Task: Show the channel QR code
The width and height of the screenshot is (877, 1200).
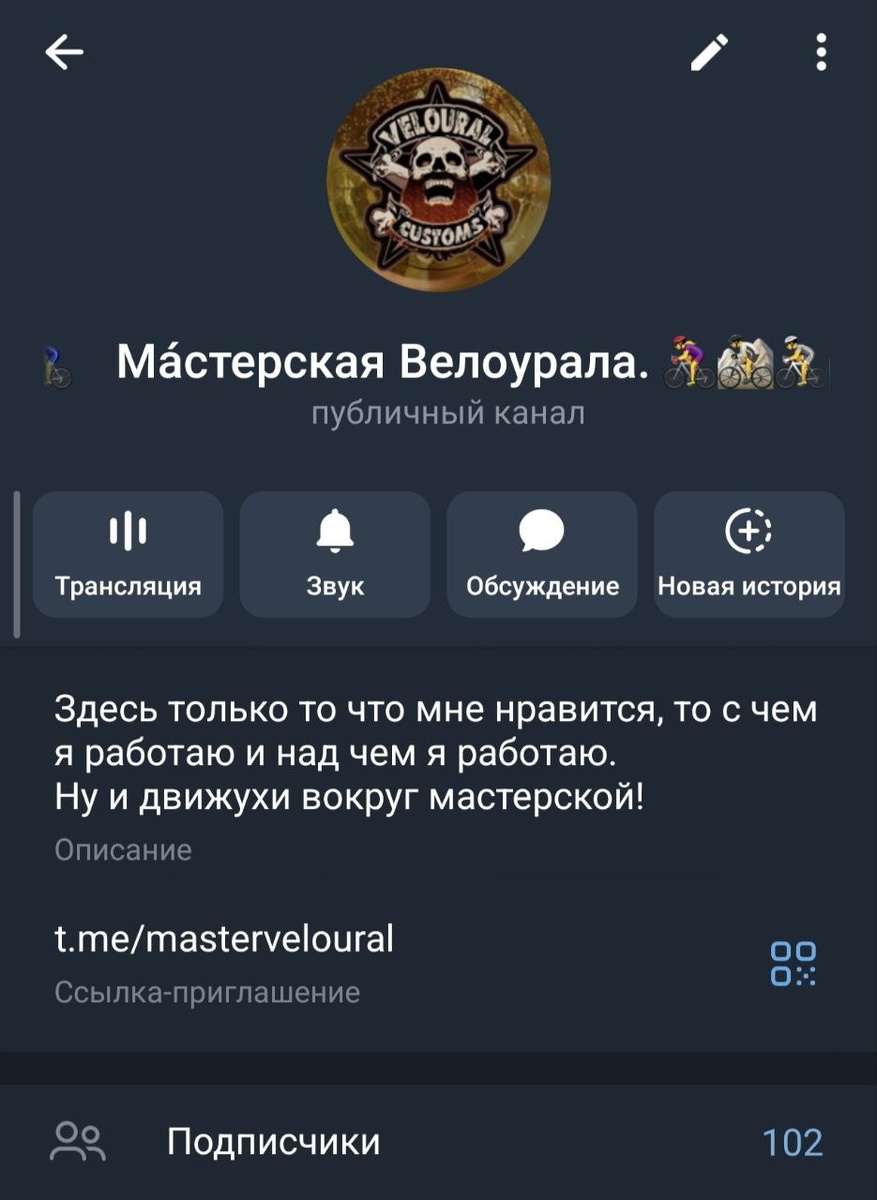Action: coord(794,964)
